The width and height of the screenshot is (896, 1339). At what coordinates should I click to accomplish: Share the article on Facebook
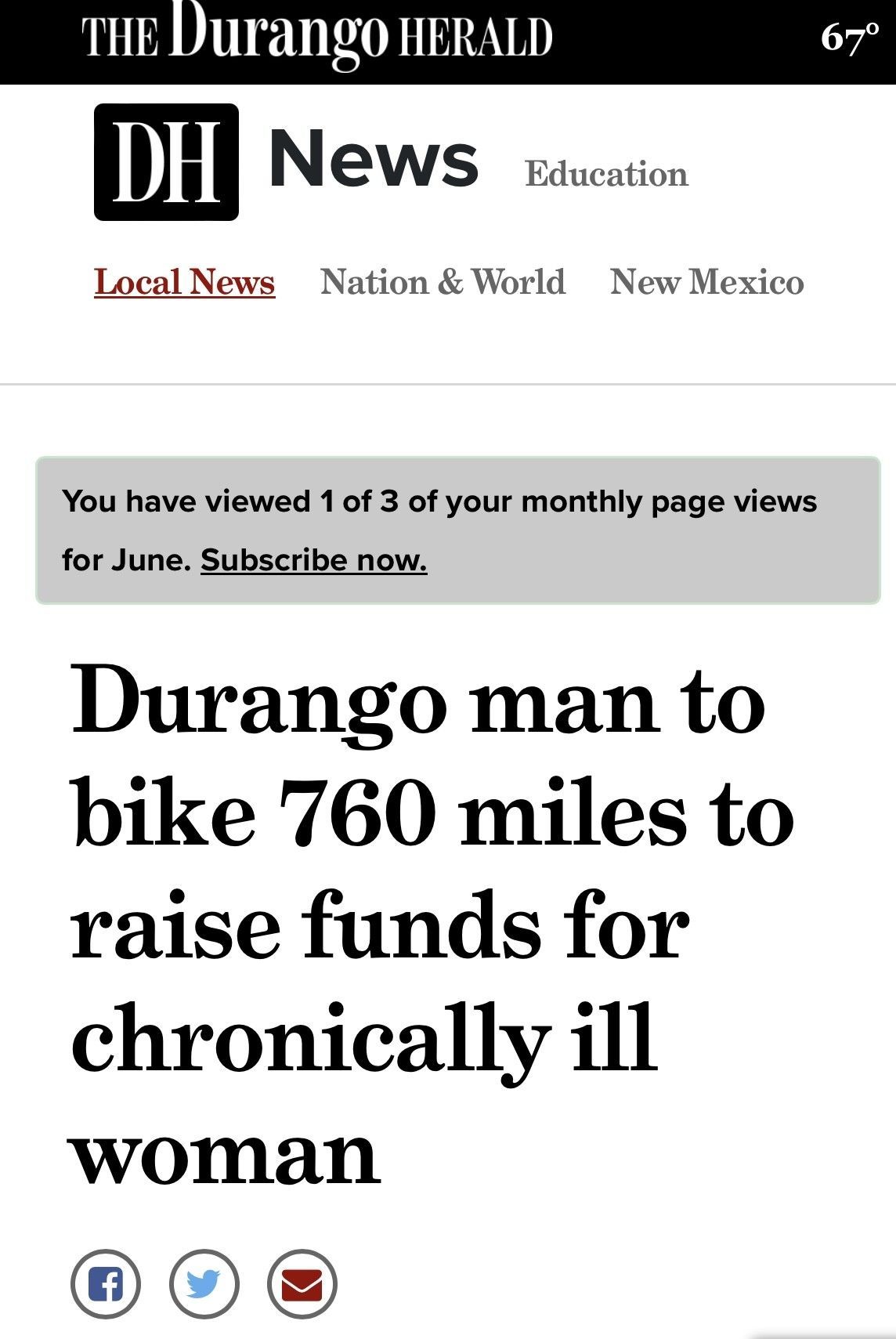(106, 1284)
